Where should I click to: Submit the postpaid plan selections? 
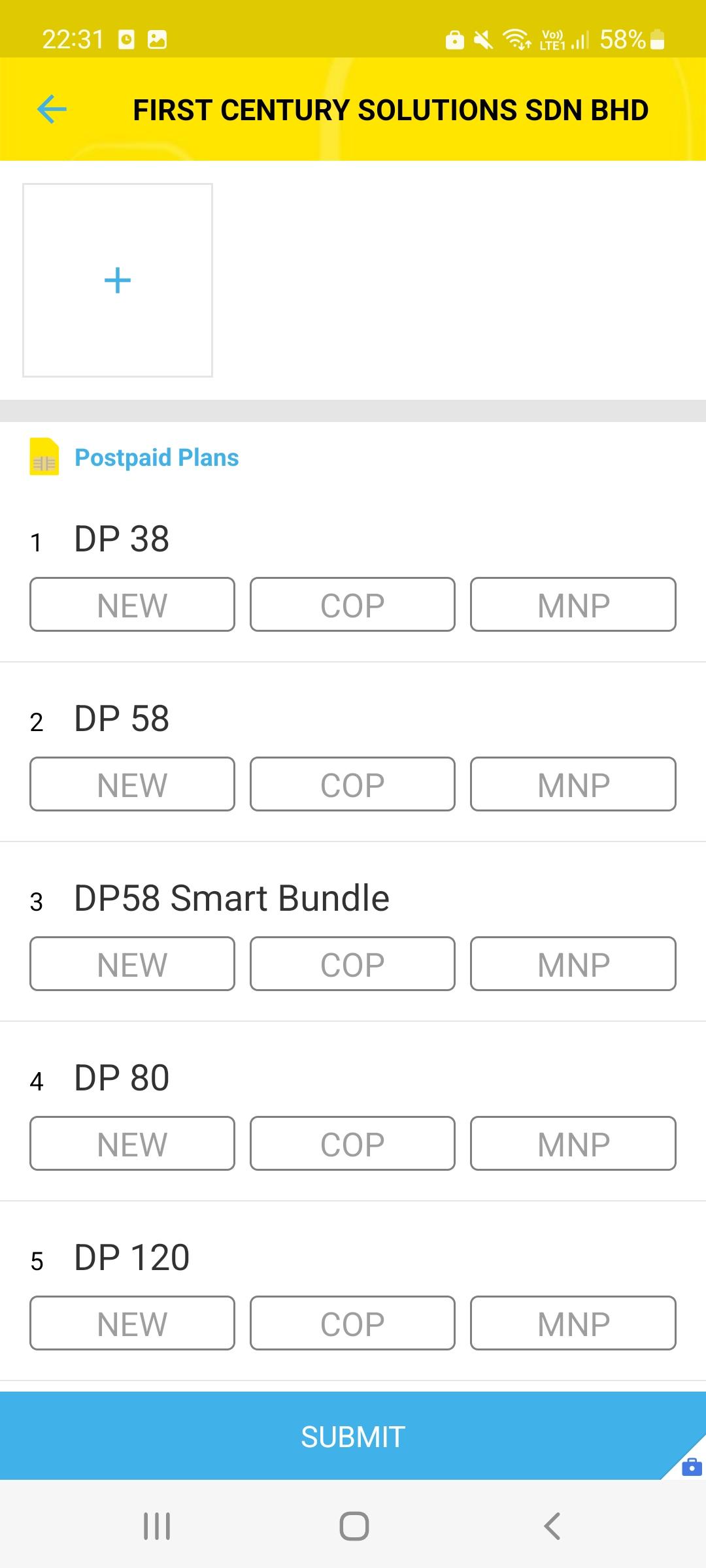point(353,1436)
